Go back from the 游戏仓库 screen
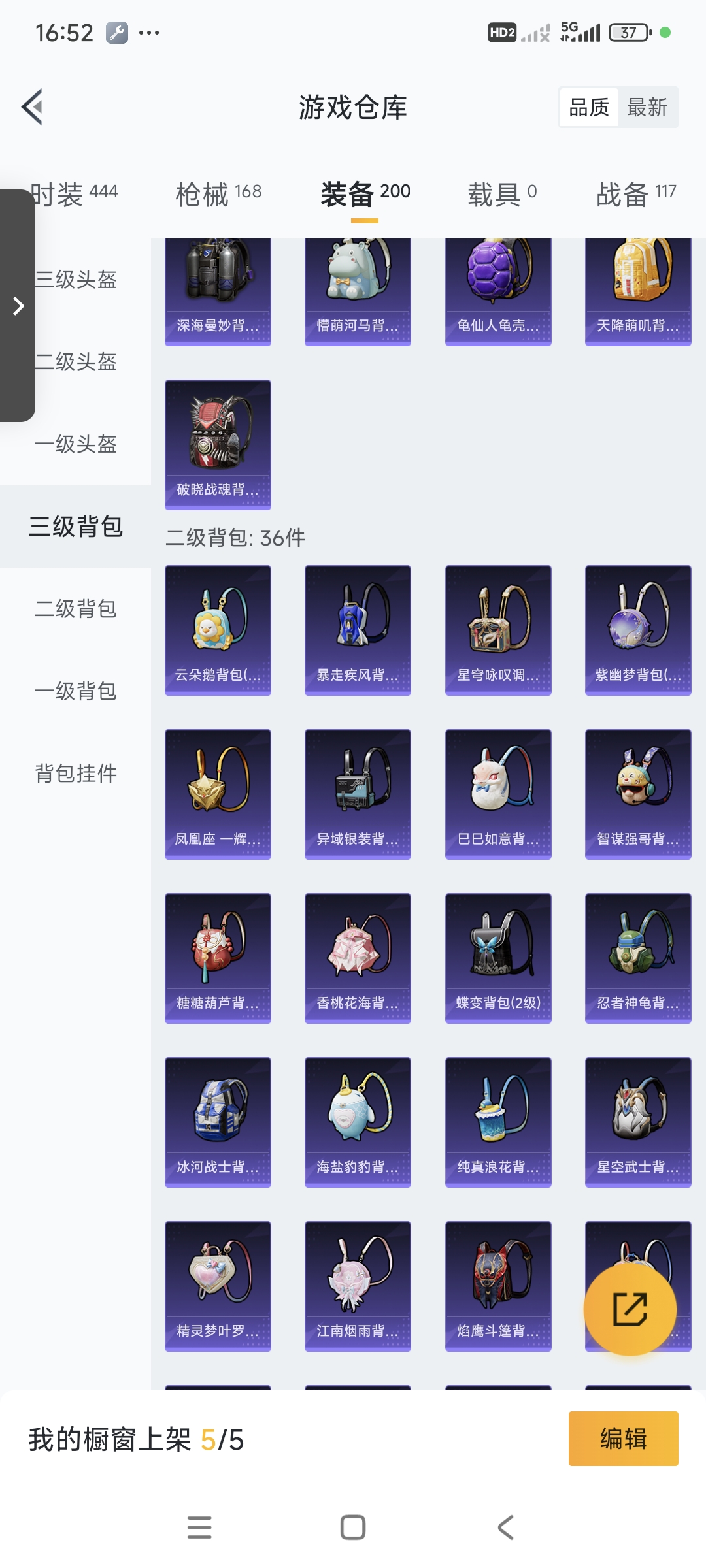This screenshot has height=1568, width=706. pyautogui.click(x=33, y=106)
